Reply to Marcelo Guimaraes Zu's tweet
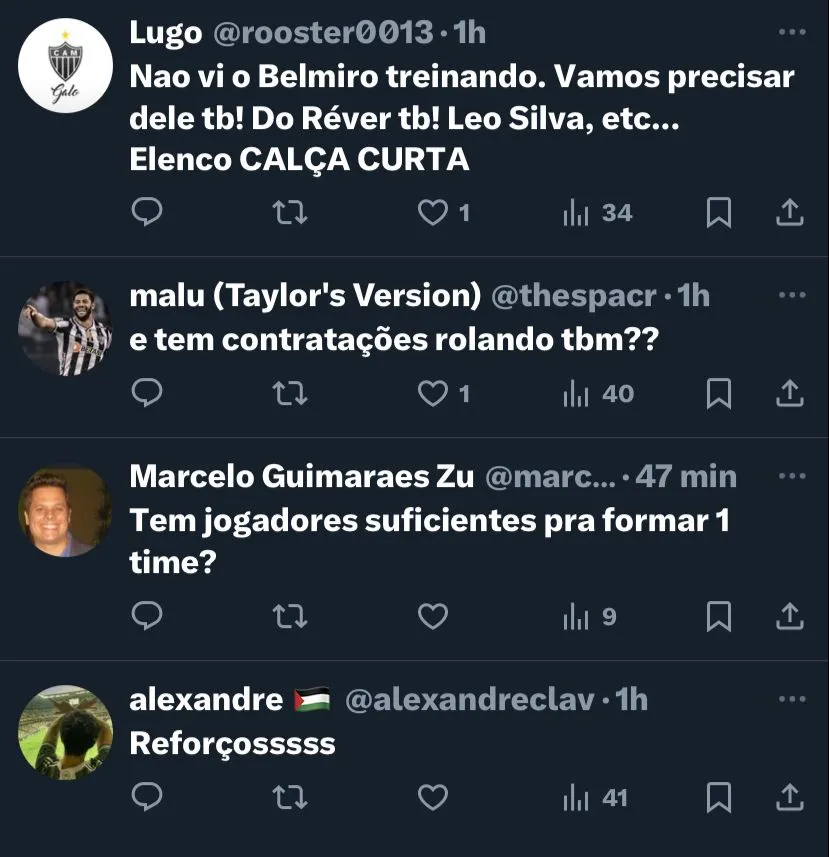 click(x=147, y=617)
